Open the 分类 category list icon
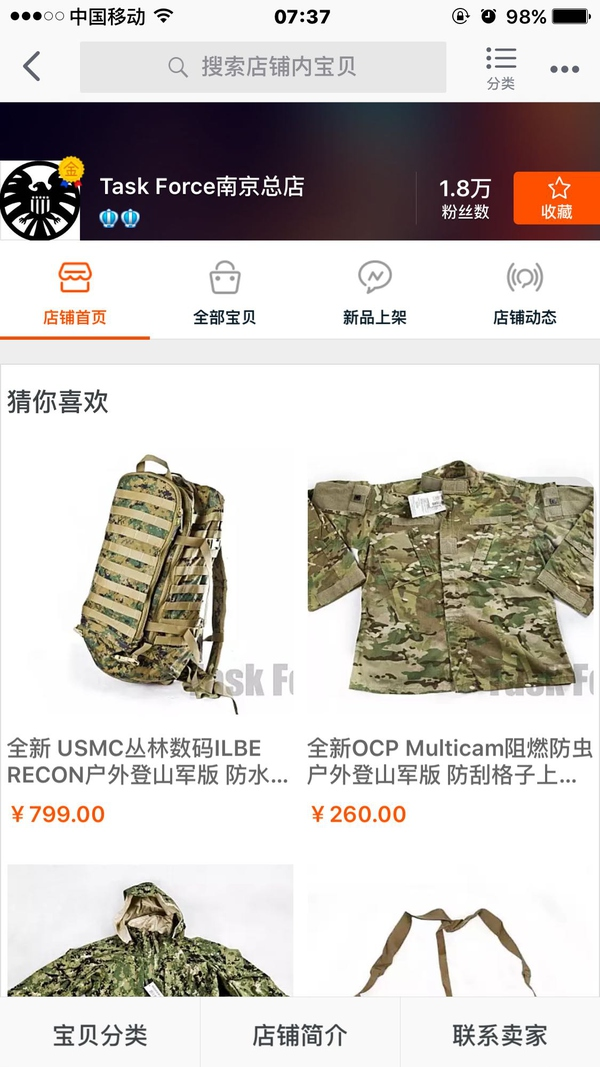 (x=501, y=67)
